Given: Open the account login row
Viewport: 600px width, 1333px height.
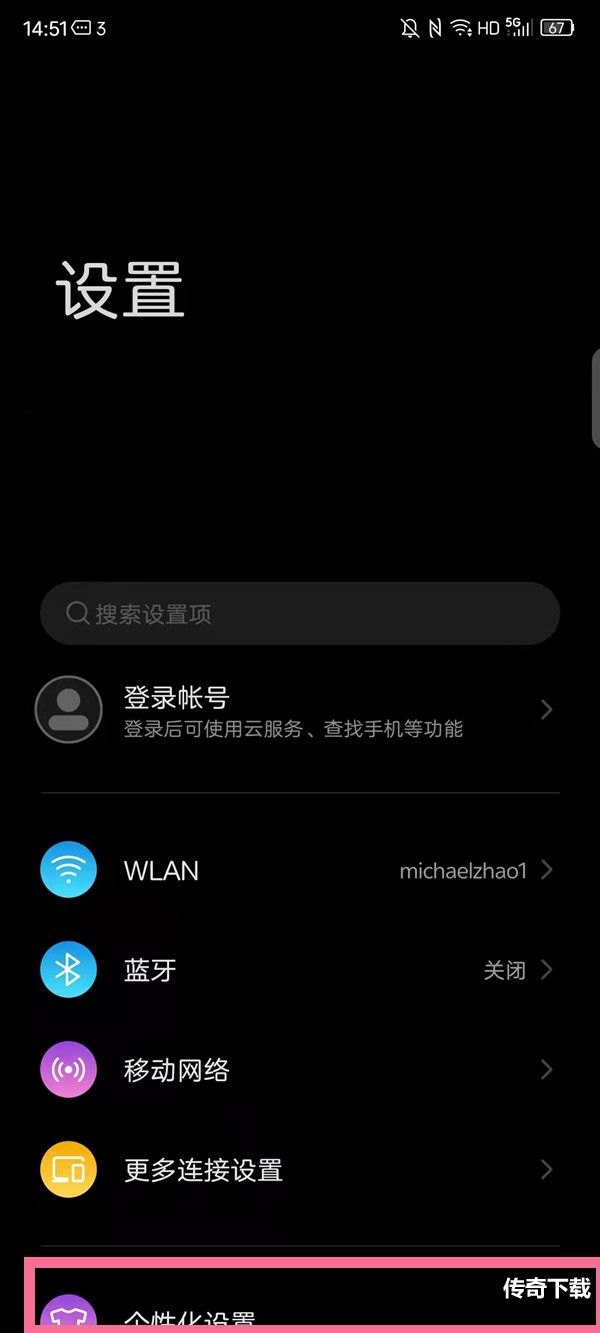Looking at the screenshot, I should pos(300,710).
